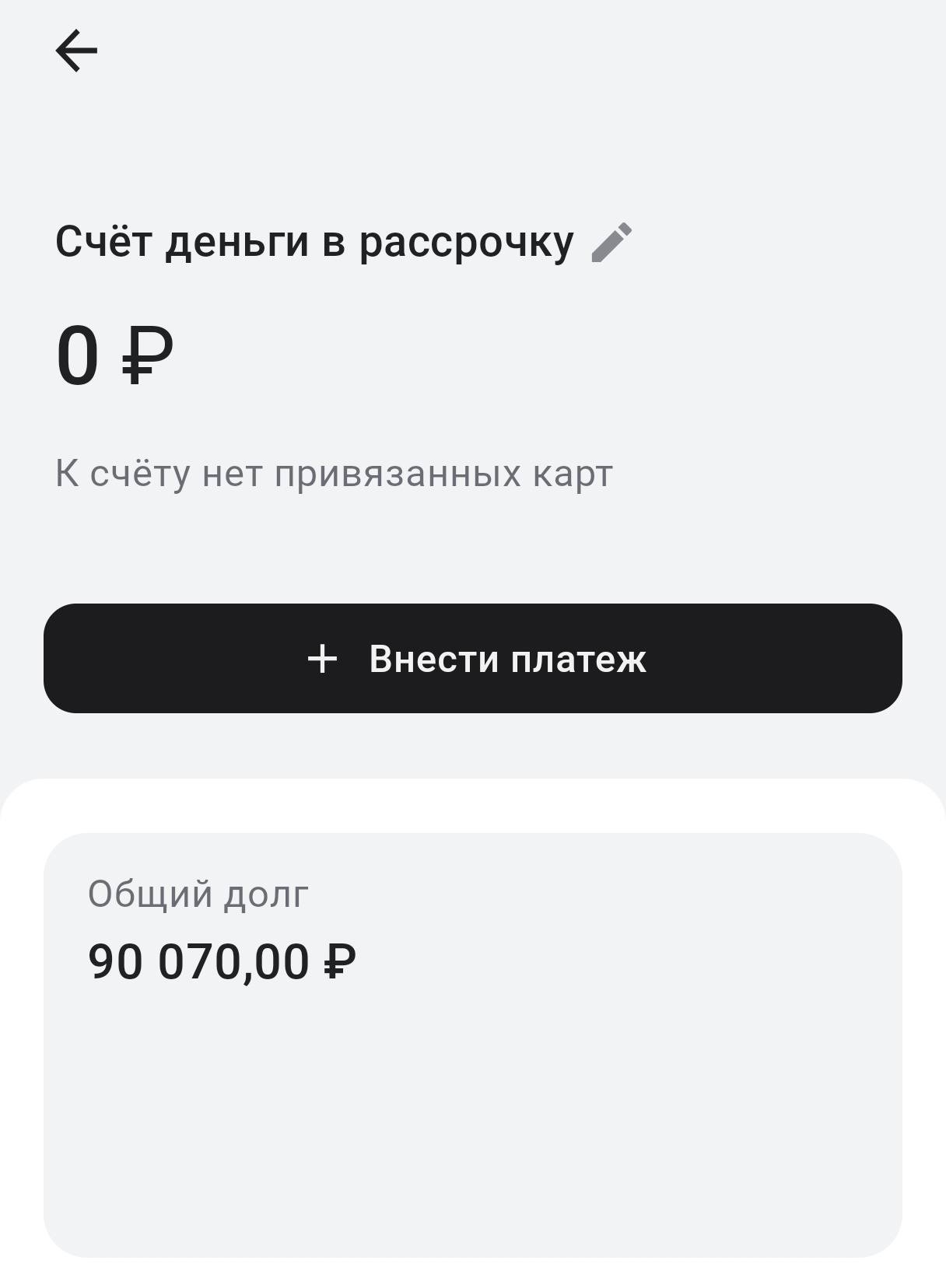Tap the back navigation arrow at top left
The image size is (946, 1288).
(76, 49)
